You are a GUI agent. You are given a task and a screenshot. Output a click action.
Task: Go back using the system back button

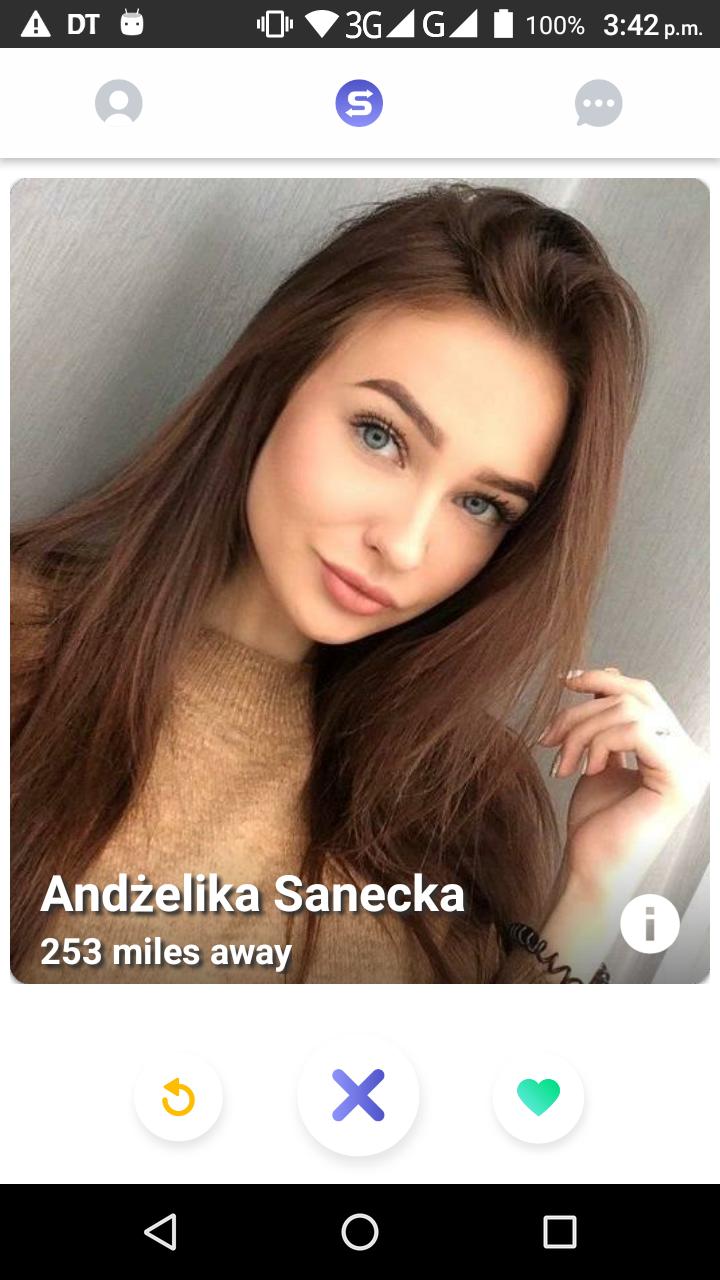(160, 1232)
